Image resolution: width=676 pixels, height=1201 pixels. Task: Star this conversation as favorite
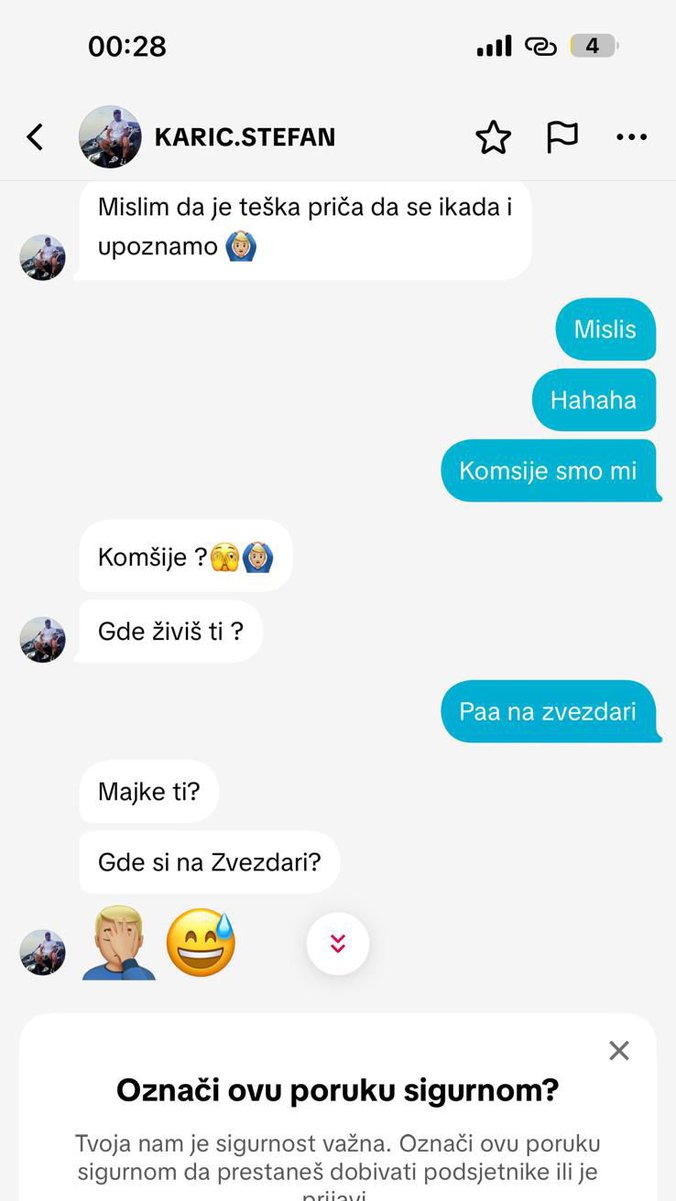pos(493,137)
